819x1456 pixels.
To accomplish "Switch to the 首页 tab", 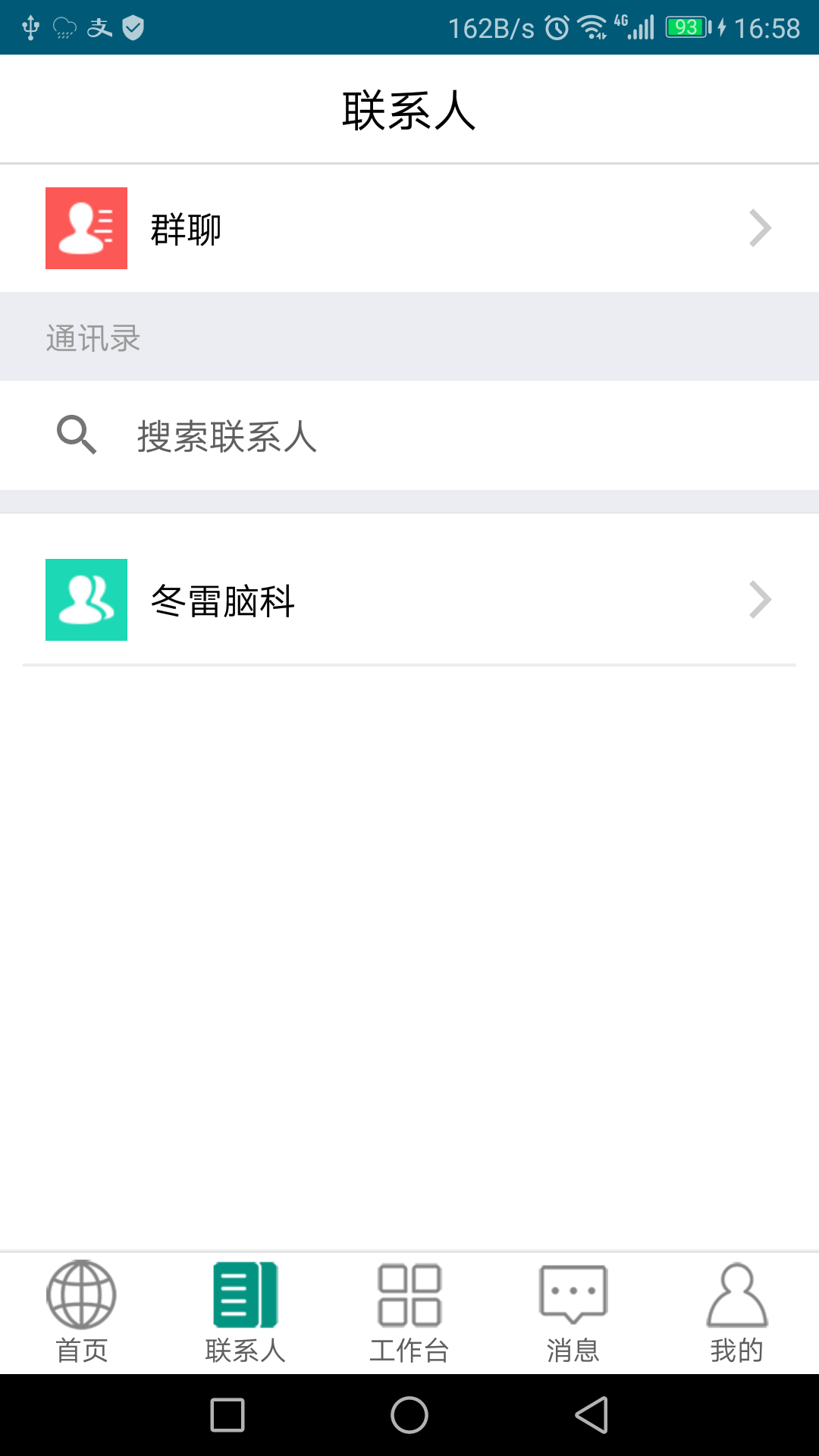I will (x=80, y=1312).
